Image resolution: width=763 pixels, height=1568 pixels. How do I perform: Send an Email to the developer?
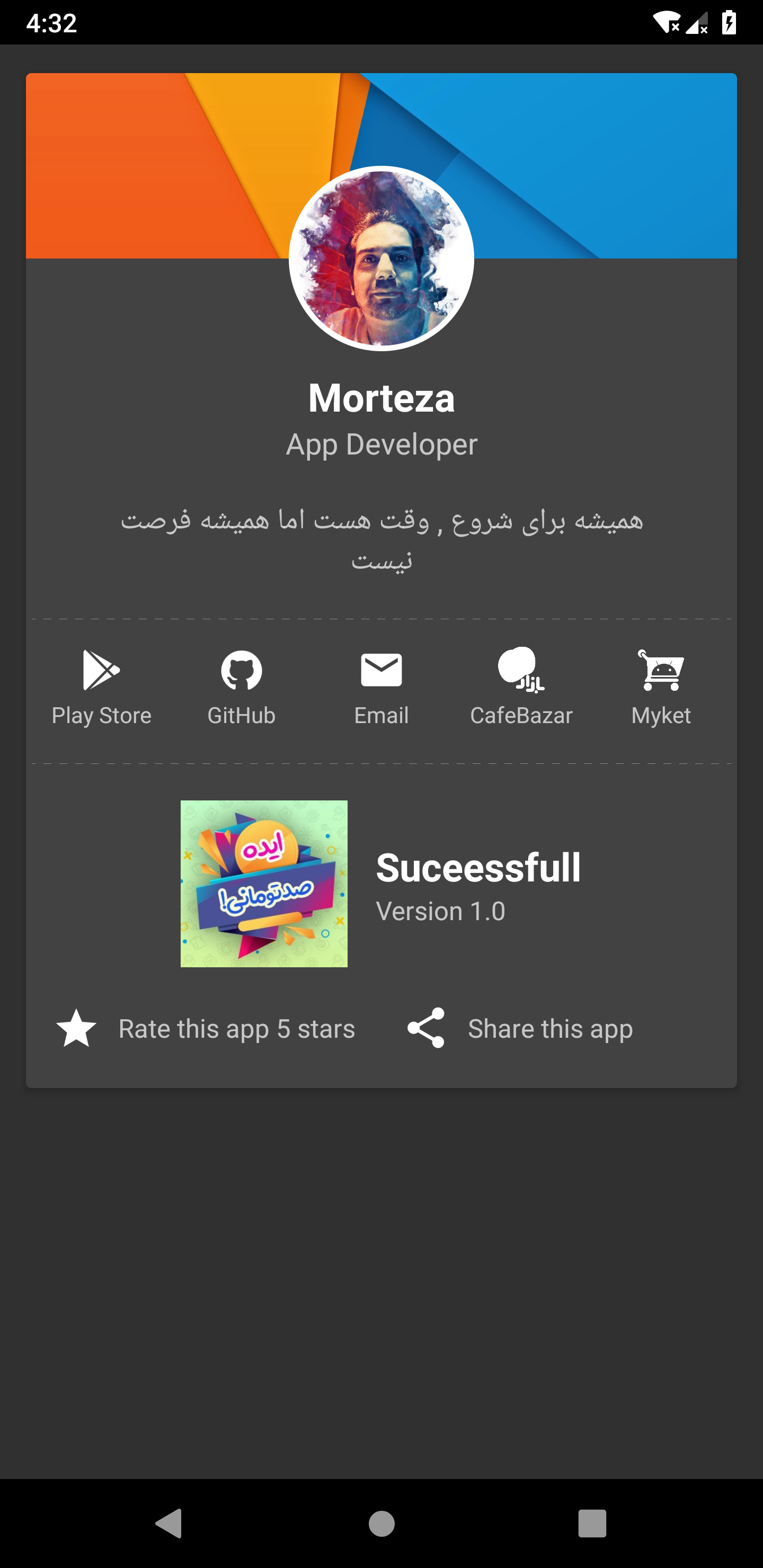click(x=381, y=687)
